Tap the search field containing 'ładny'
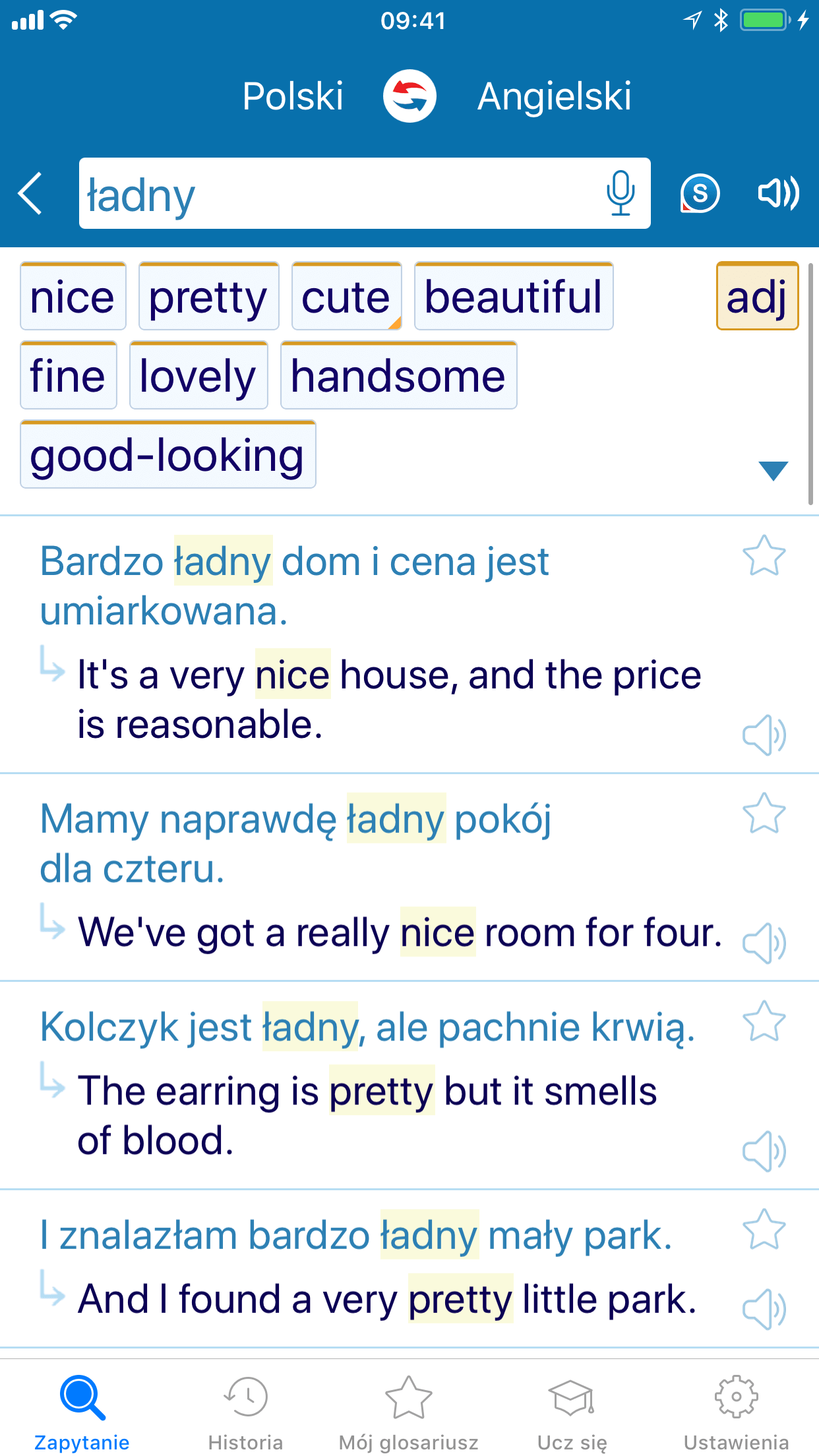The width and height of the screenshot is (819, 1456). point(297,193)
